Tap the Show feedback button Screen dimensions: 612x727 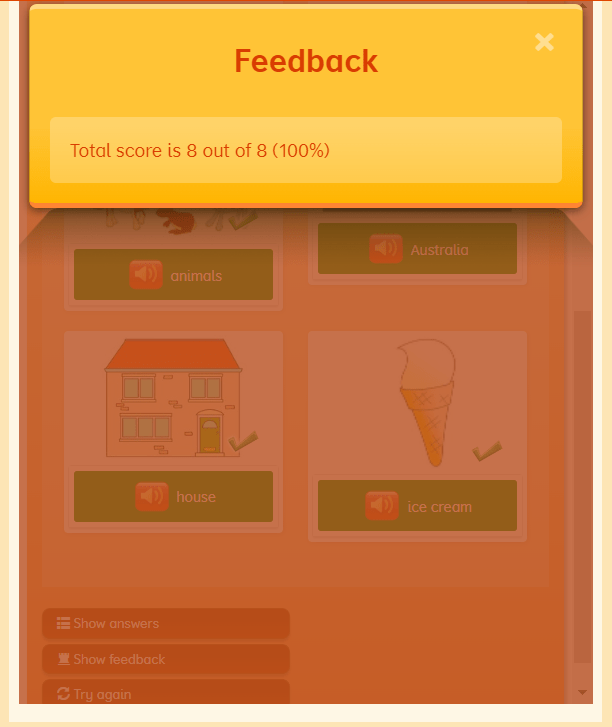click(x=166, y=659)
